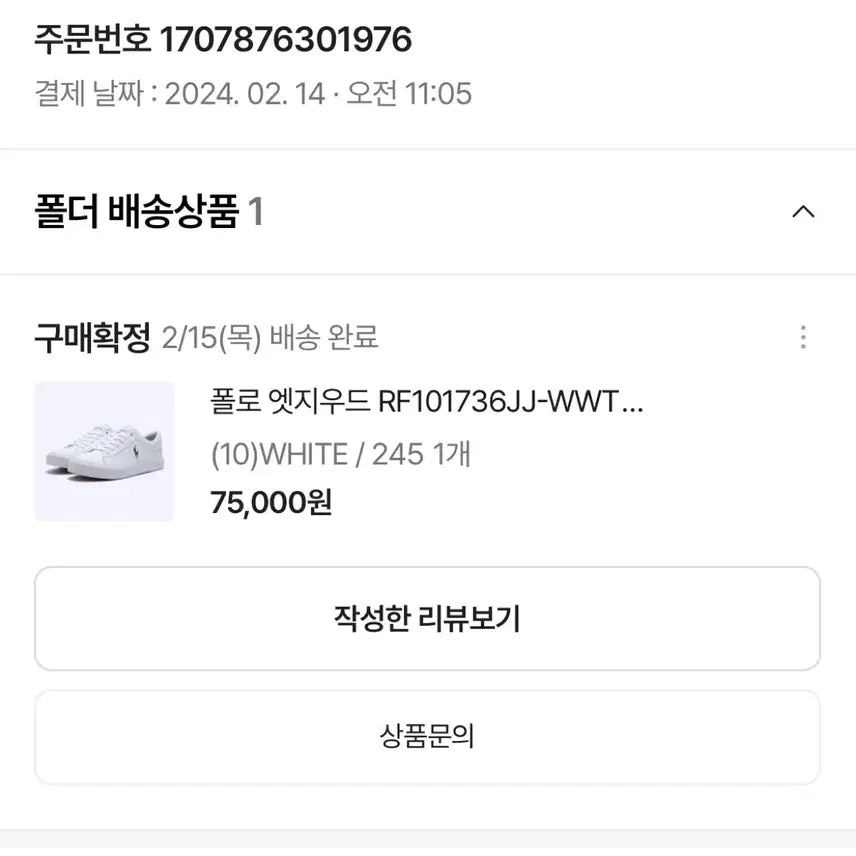Open the order item overflow menu
The width and height of the screenshot is (856, 856).
pos(803,338)
